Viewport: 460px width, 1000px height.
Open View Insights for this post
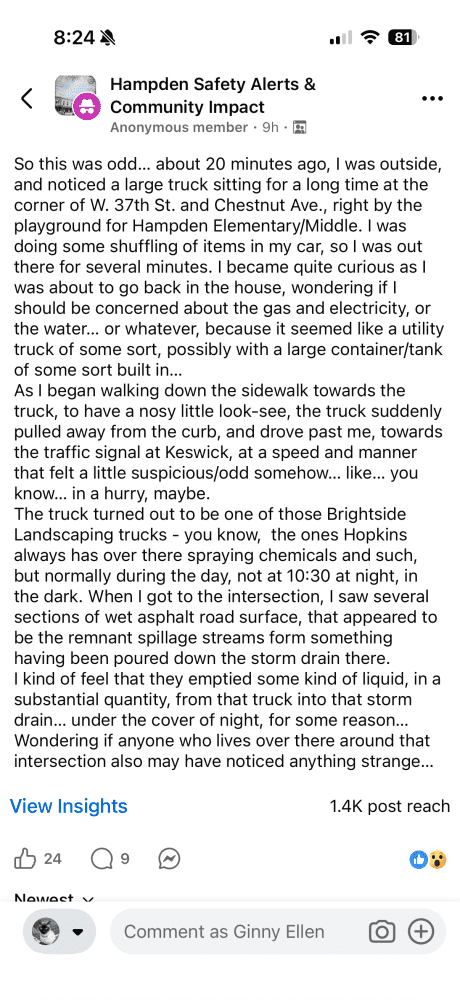click(69, 806)
